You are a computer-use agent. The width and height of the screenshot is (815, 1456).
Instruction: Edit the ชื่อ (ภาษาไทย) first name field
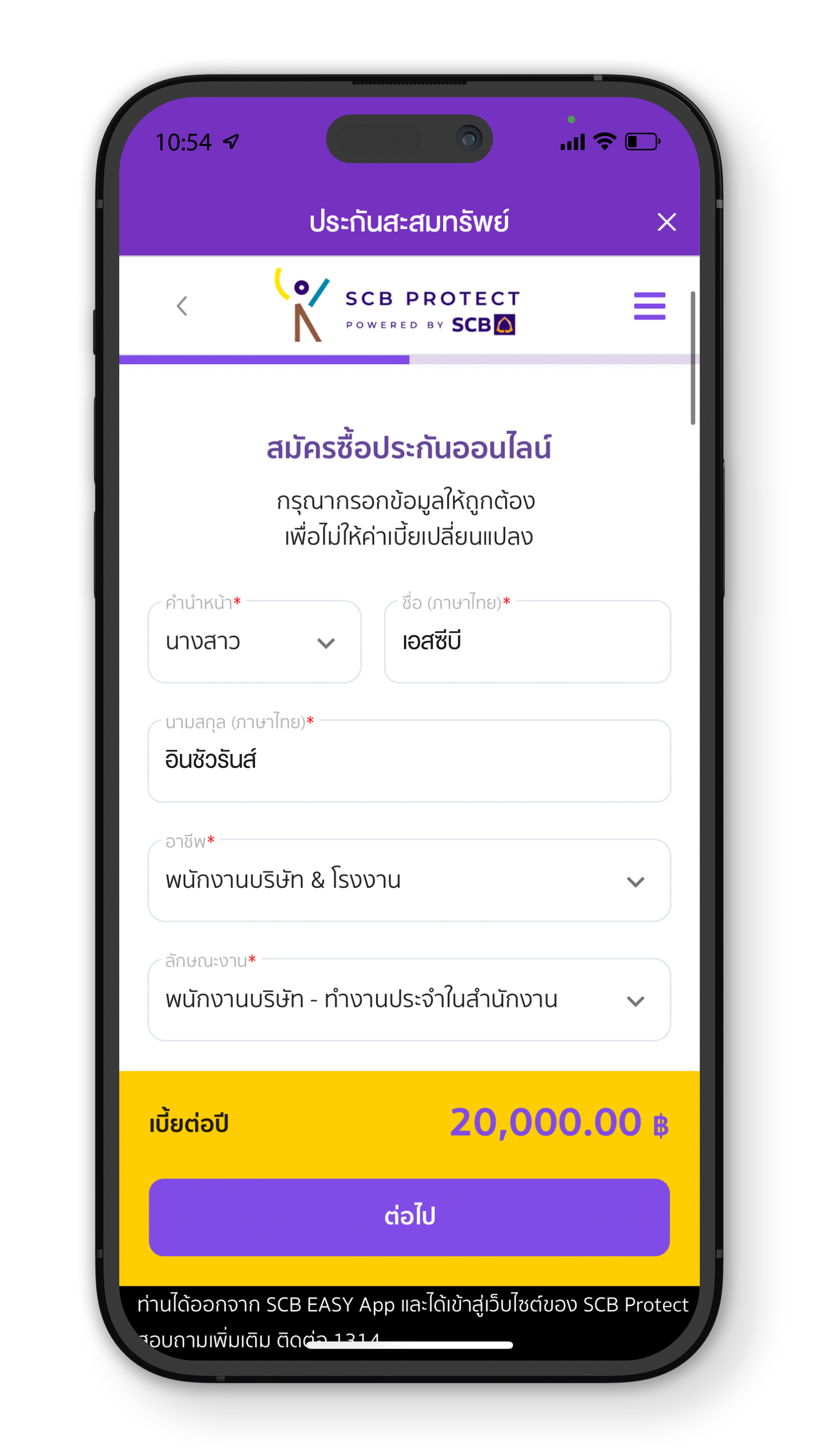click(527, 642)
